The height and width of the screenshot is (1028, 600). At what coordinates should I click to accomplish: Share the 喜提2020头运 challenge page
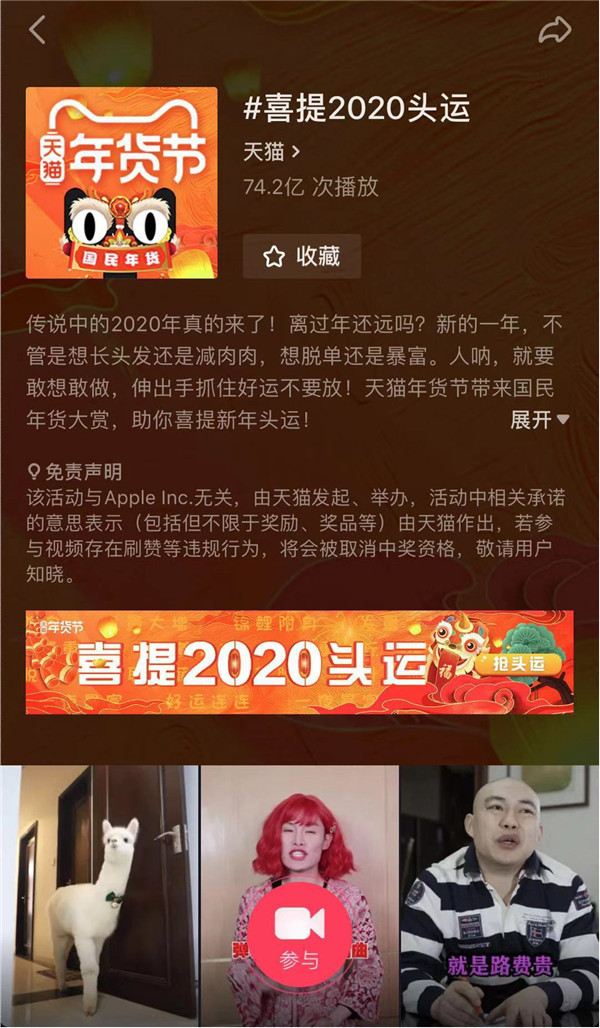(x=554, y=30)
